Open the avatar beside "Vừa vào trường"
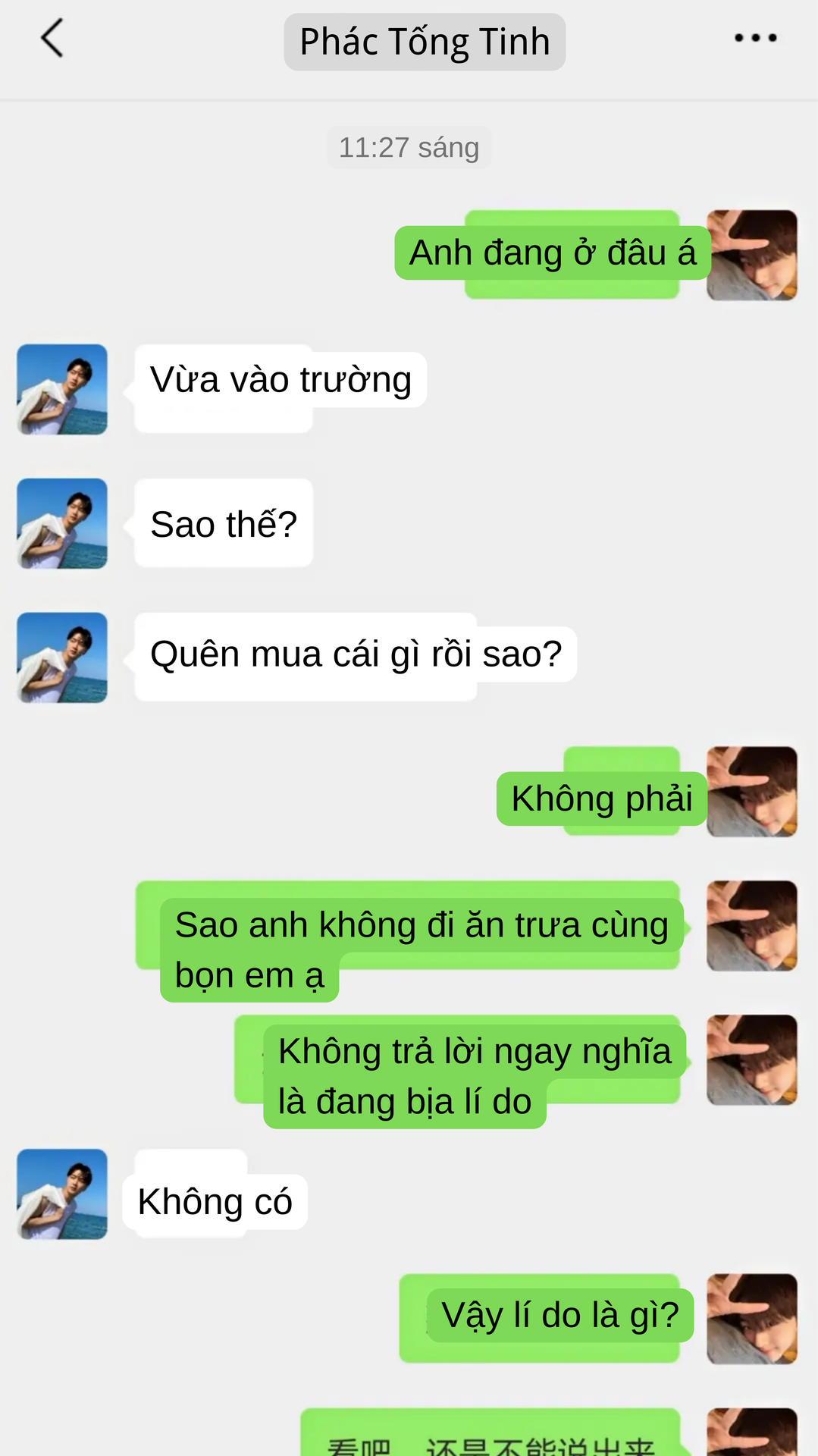The width and height of the screenshot is (818, 1456). tap(62, 389)
